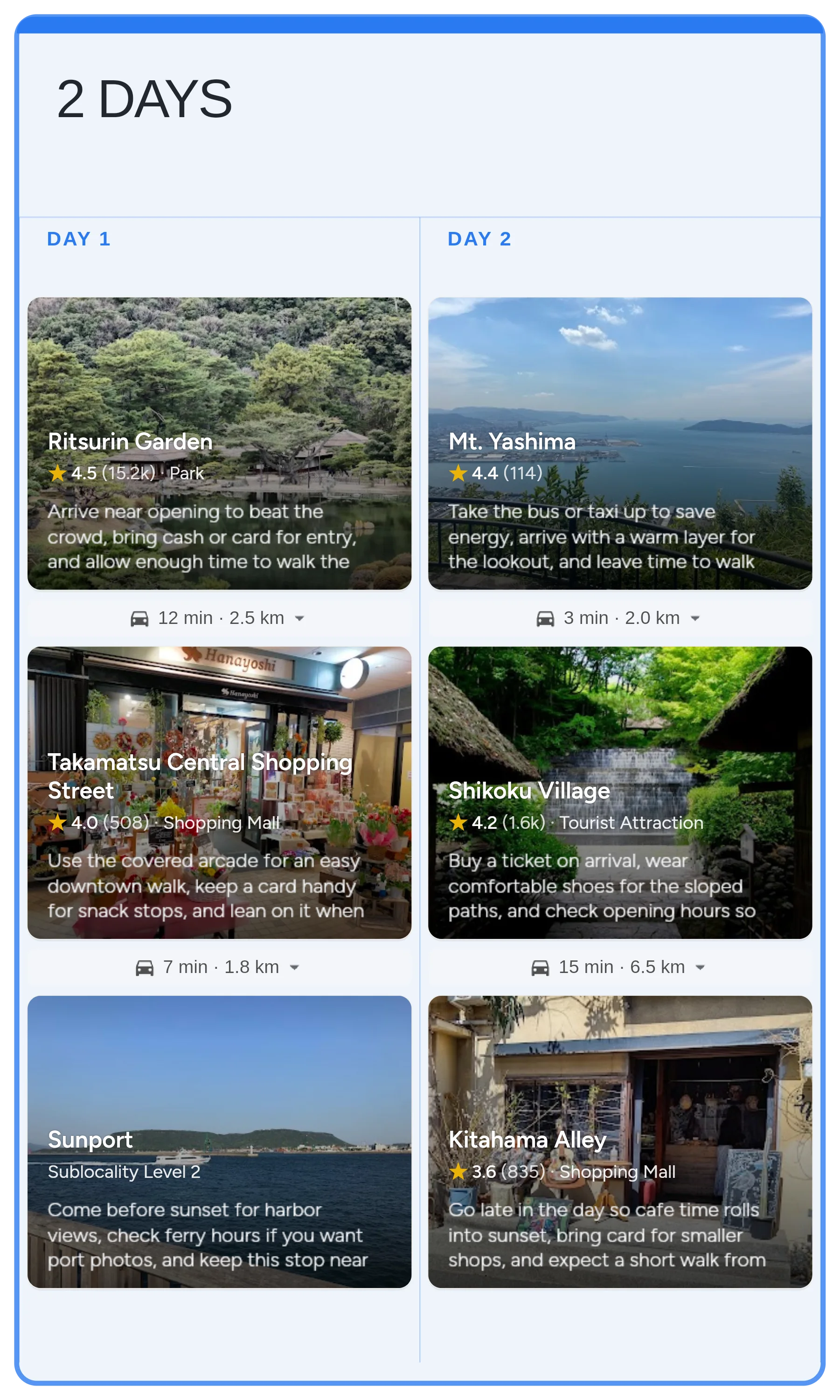Open the Kitahama Alley card
The image size is (840, 1400).
(x=620, y=1141)
